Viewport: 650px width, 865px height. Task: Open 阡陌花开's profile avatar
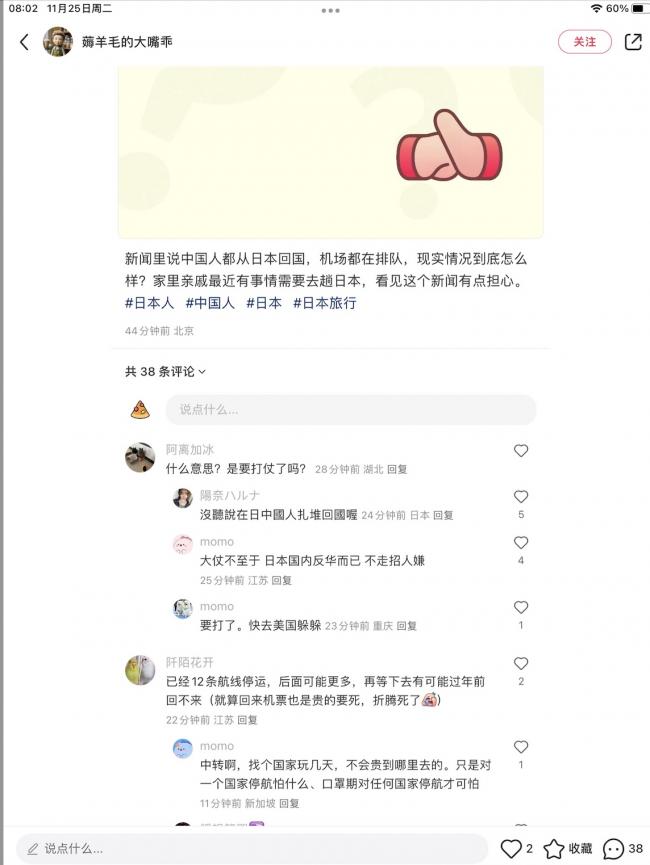pyautogui.click(x=140, y=670)
